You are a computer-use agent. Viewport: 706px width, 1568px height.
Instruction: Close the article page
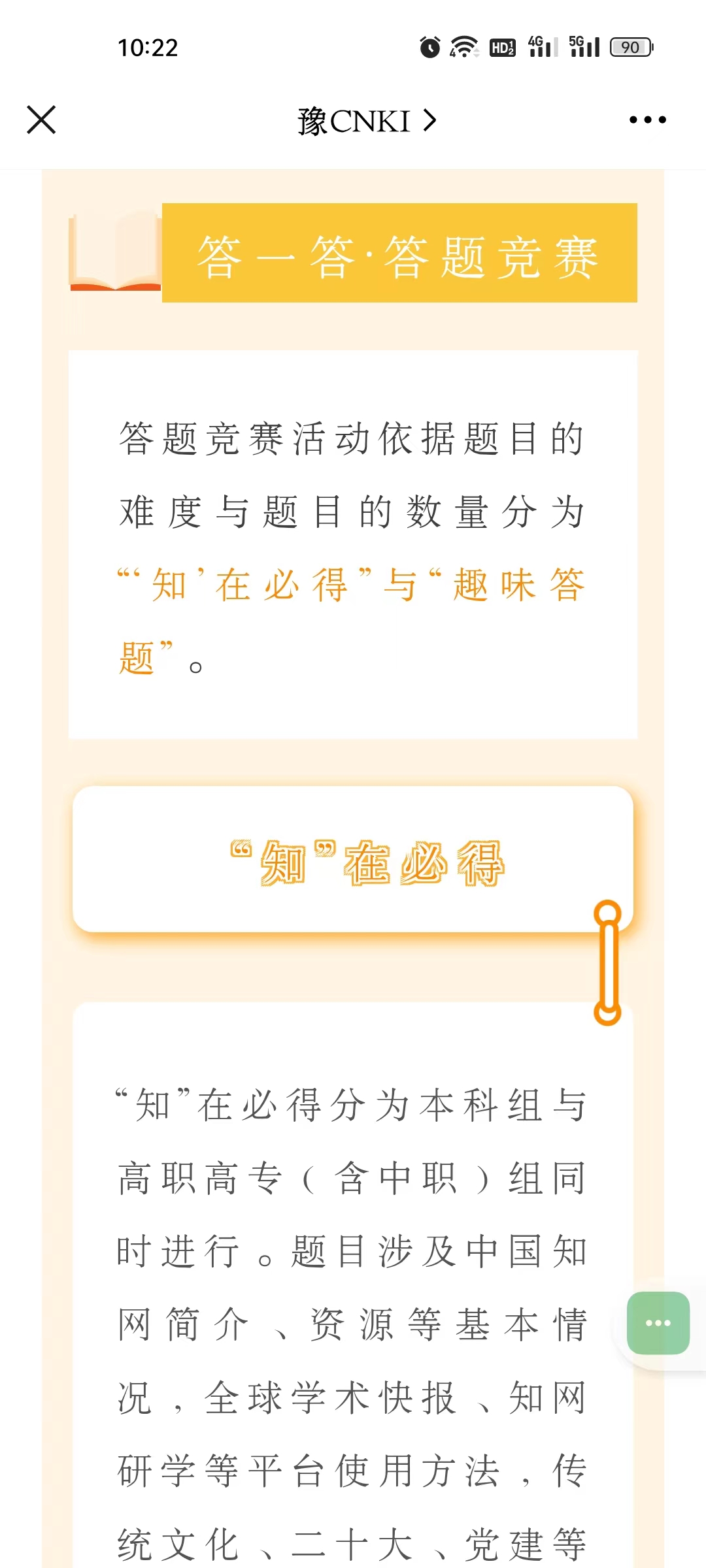point(41,120)
